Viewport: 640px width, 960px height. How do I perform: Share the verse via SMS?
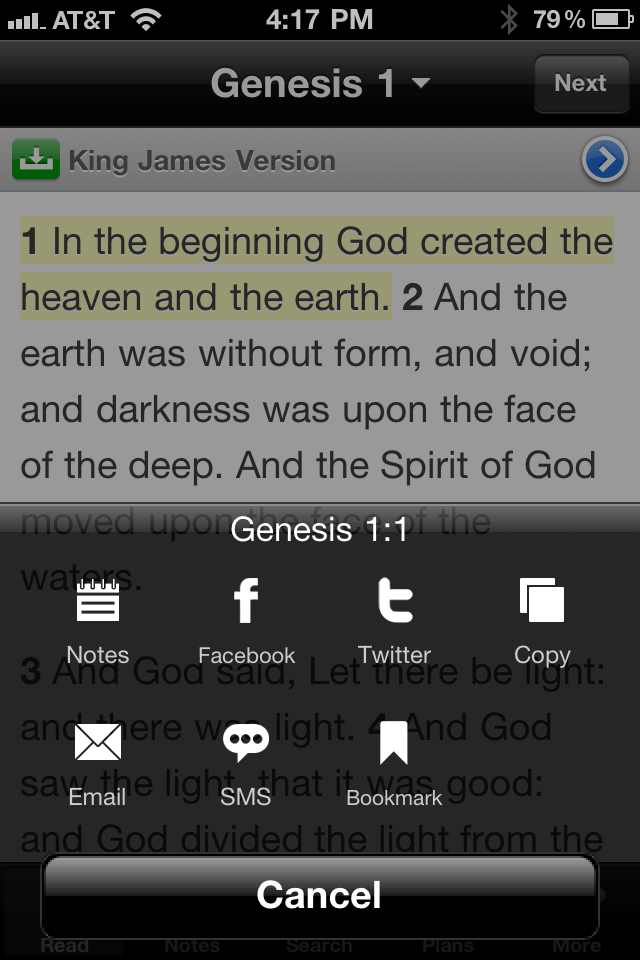[x=246, y=762]
